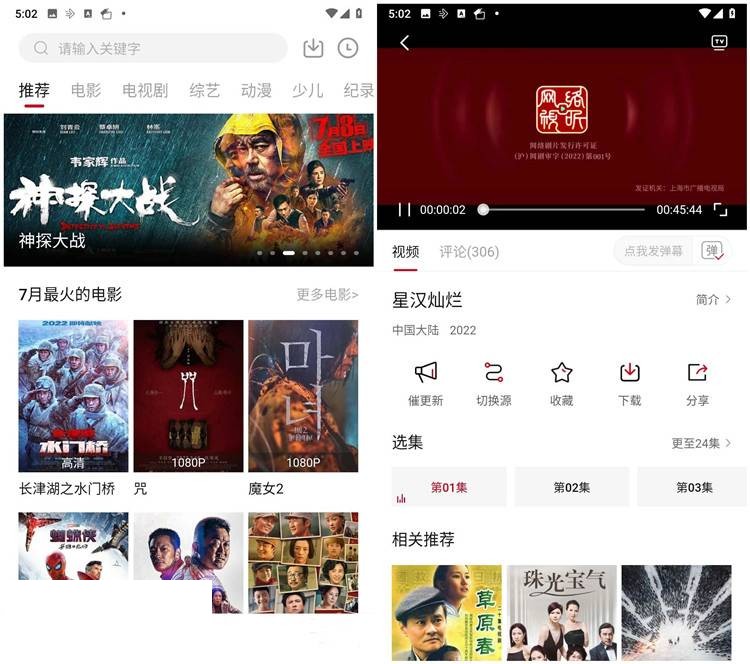Open the 魔女2 movie poster
Screen dimensions: 750x664
(x=303, y=395)
